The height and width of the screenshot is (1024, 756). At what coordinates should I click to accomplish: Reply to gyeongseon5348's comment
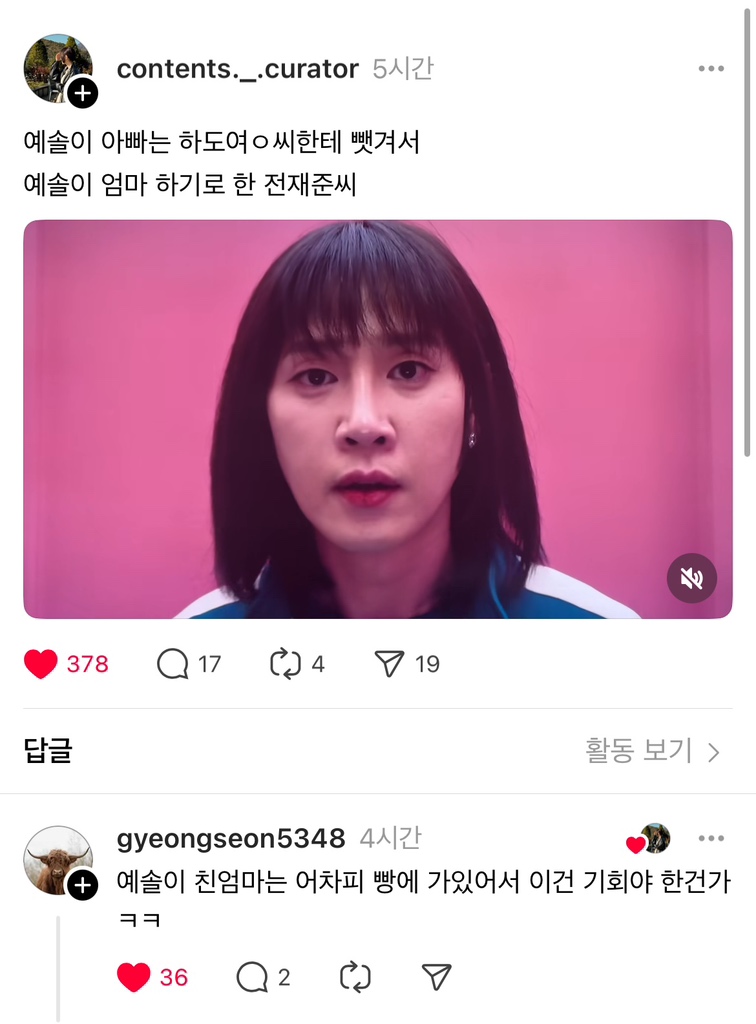coord(252,977)
